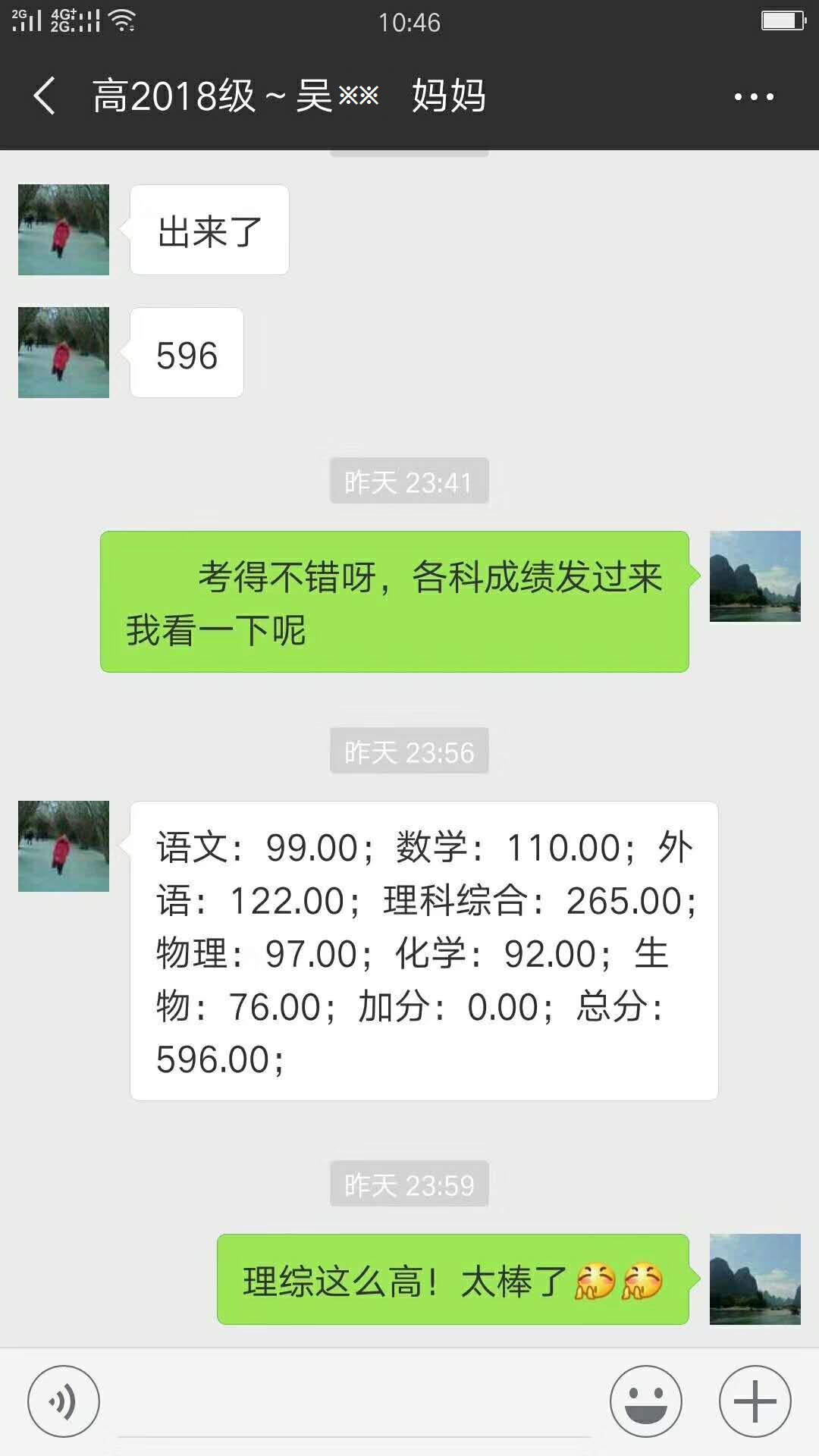Open the three-dot chat info menu
The height and width of the screenshot is (1456, 819).
(x=754, y=97)
